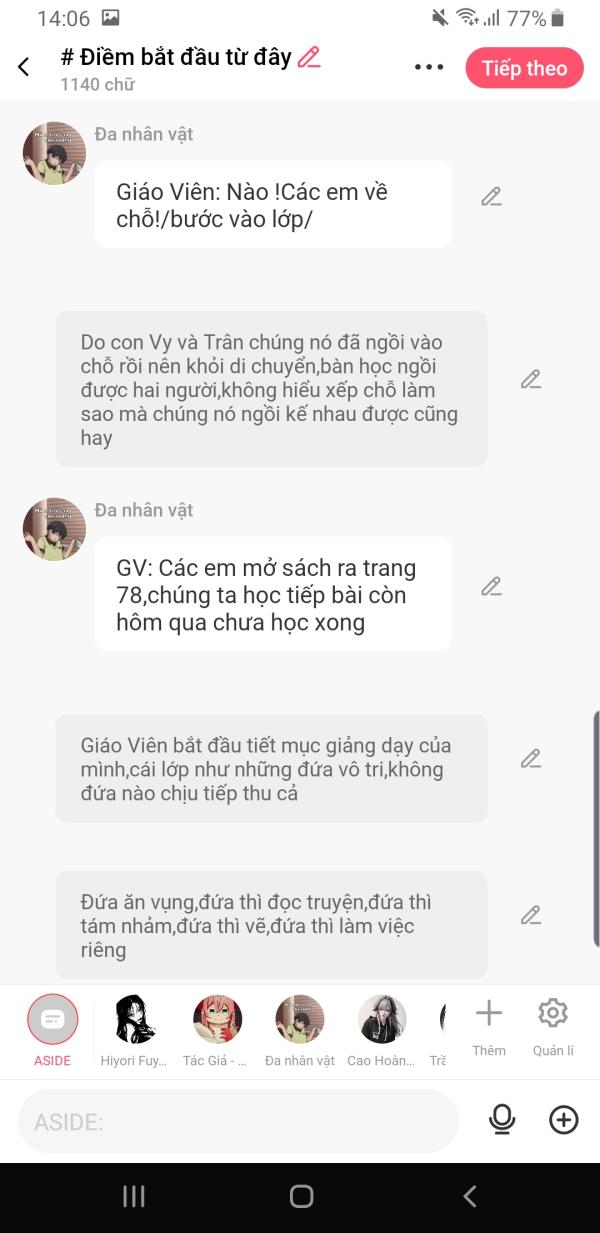
Task: Edit the aside "Giáo Viên bắt đầu tiết mục giảng dạy"
Action: [531, 758]
